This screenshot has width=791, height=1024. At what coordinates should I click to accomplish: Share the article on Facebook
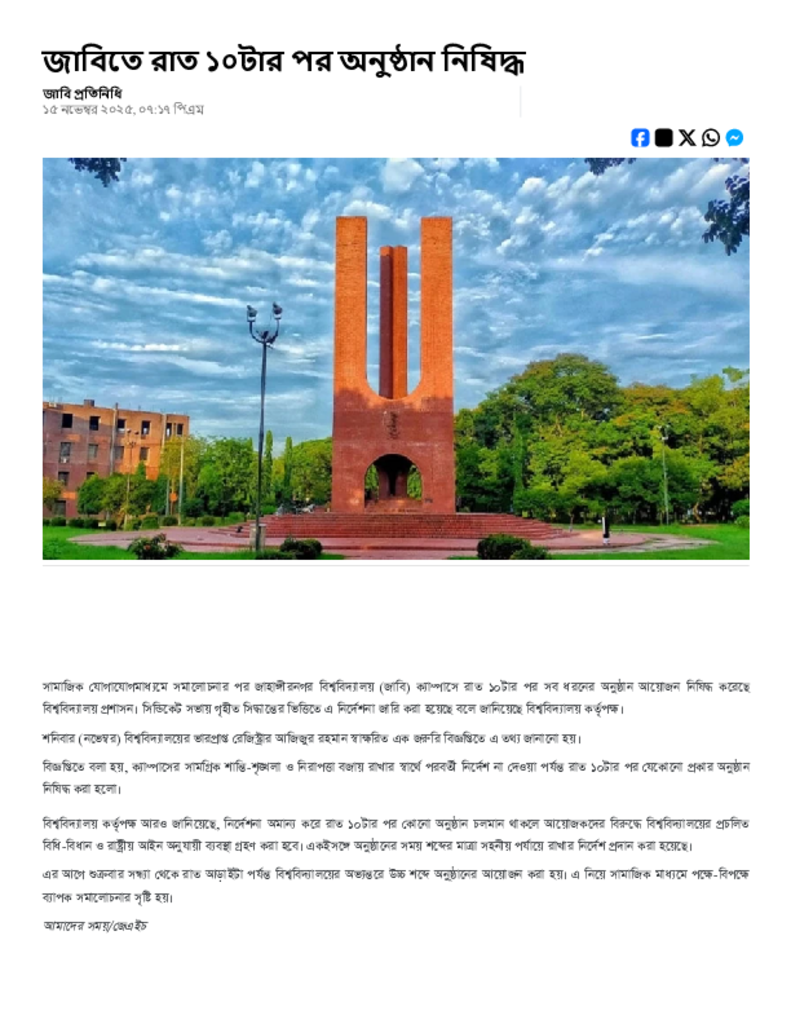pyautogui.click(x=640, y=138)
